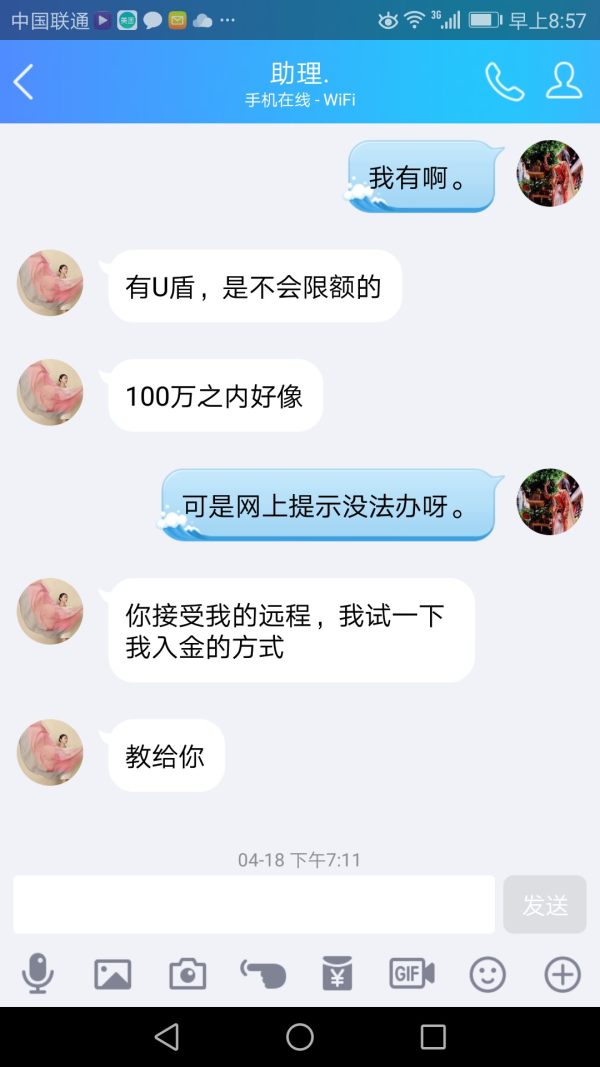The image size is (600, 1067).
Task: Start a voice call with 助理
Action: [504, 82]
